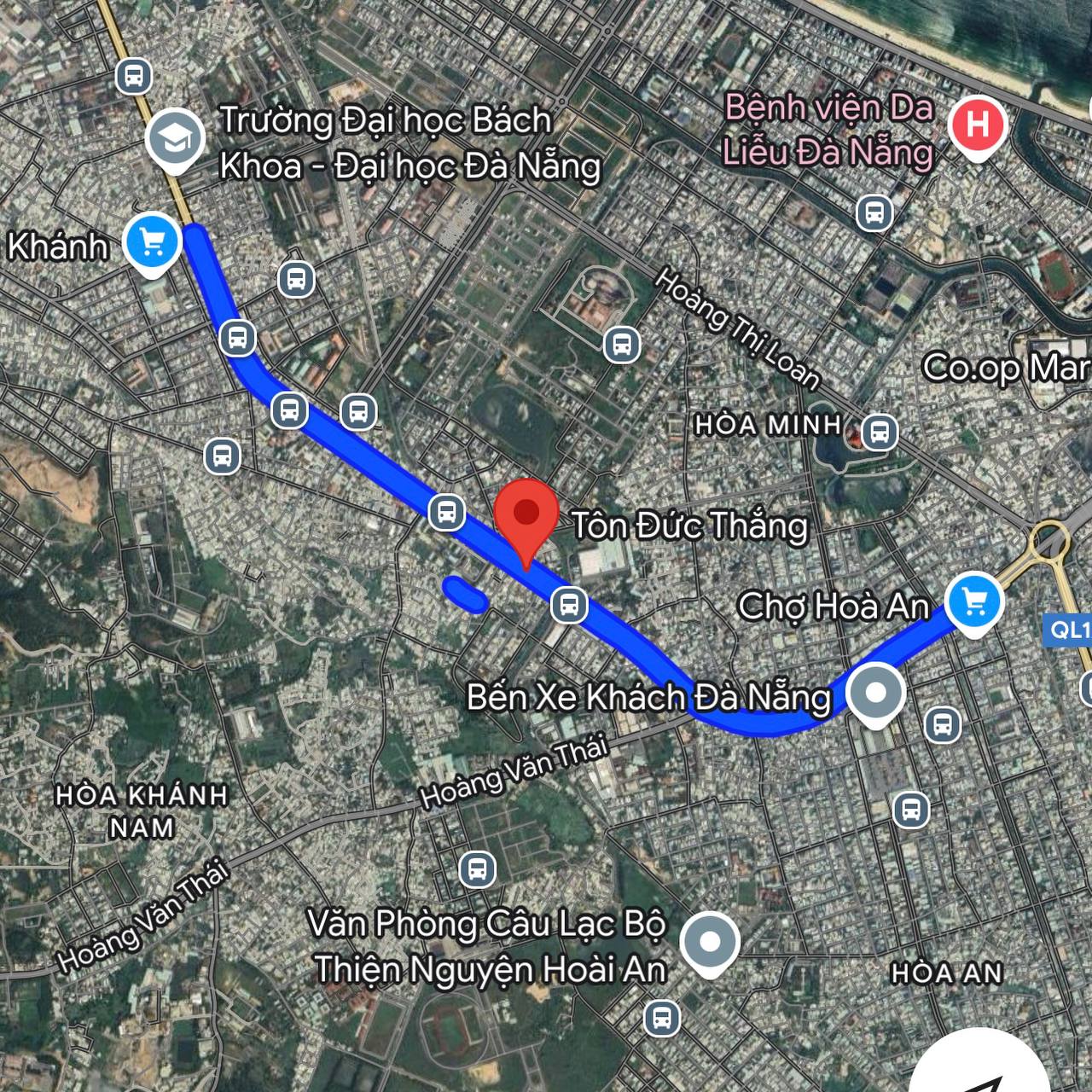Image resolution: width=1092 pixels, height=1092 pixels.
Task: Open the Chợ Hoà An shopping marker
Action: [x=973, y=601]
